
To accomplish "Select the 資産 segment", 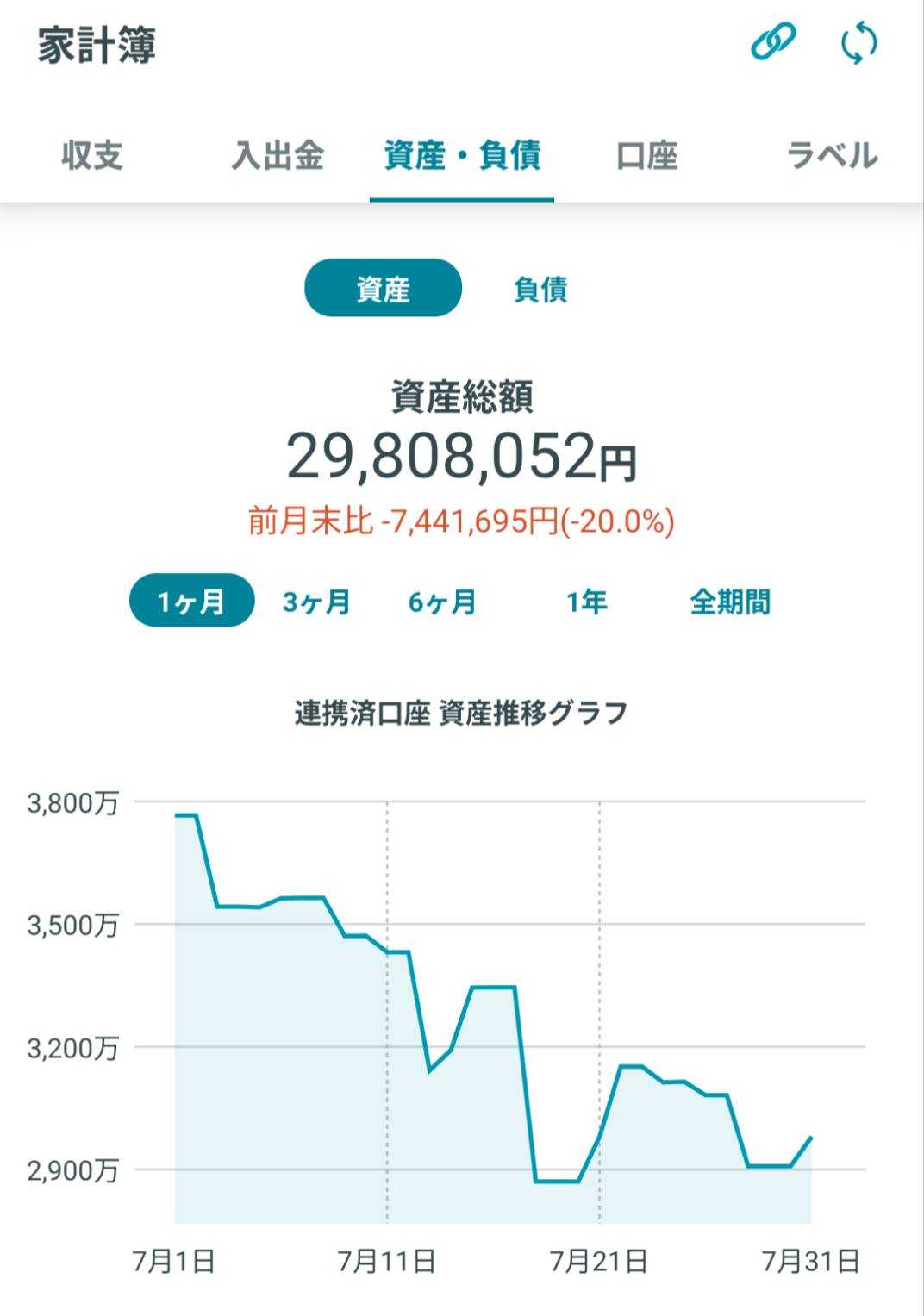I will click(384, 289).
